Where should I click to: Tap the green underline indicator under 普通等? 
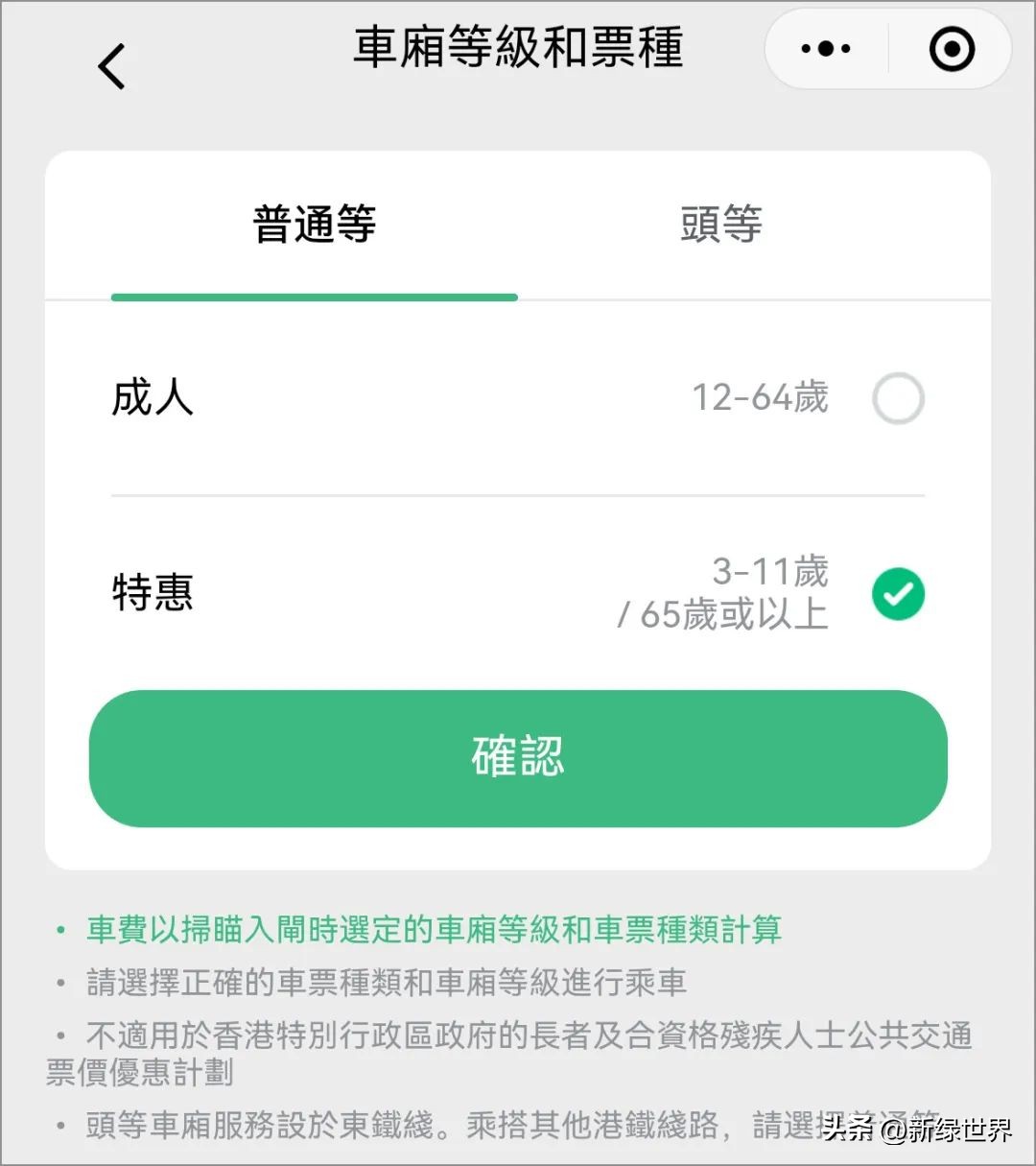(x=314, y=296)
